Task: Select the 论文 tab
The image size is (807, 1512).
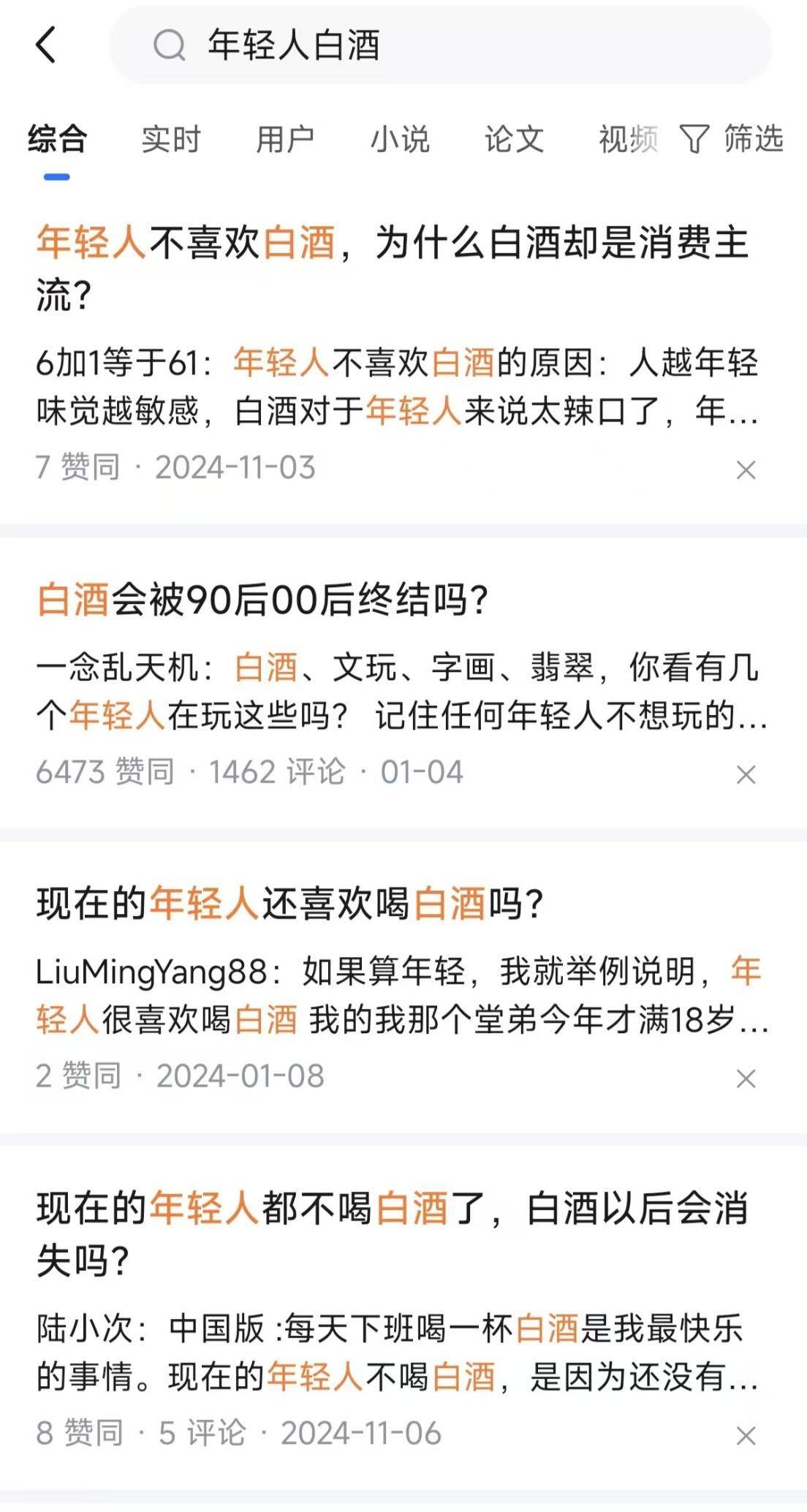Action: pos(514,139)
